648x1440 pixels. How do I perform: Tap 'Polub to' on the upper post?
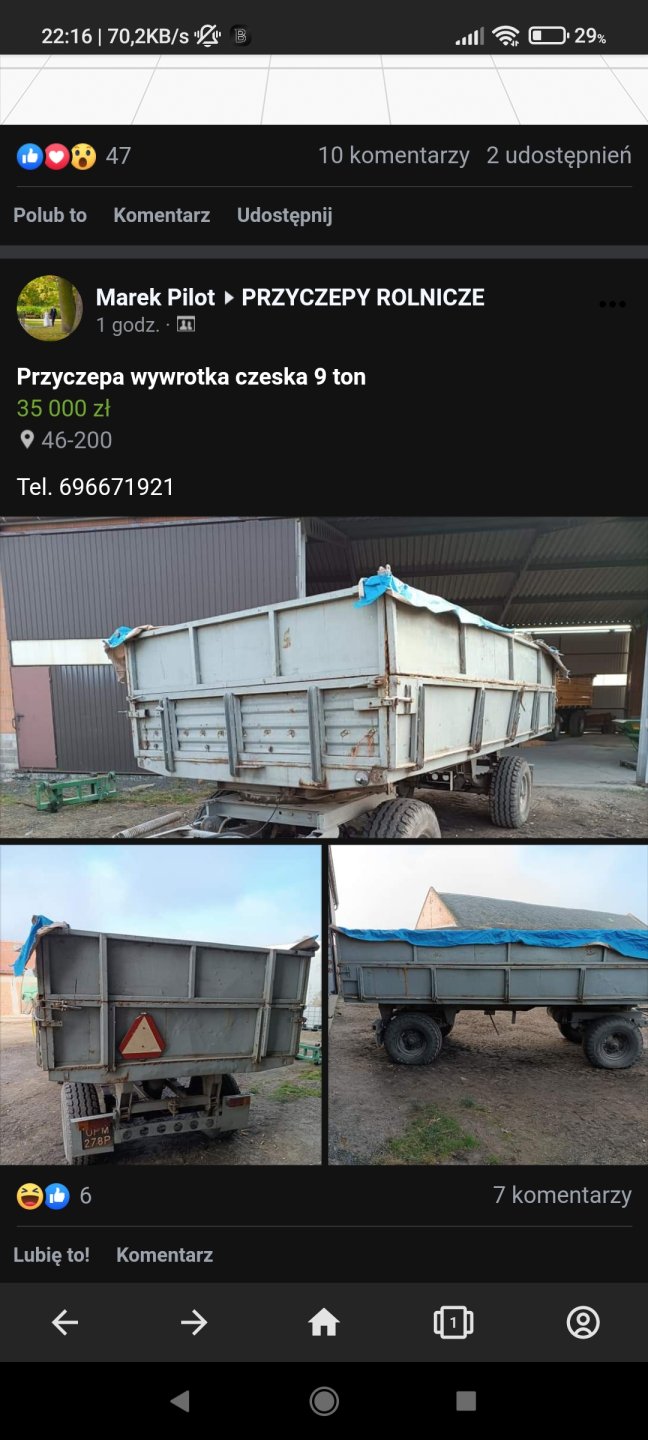50,215
